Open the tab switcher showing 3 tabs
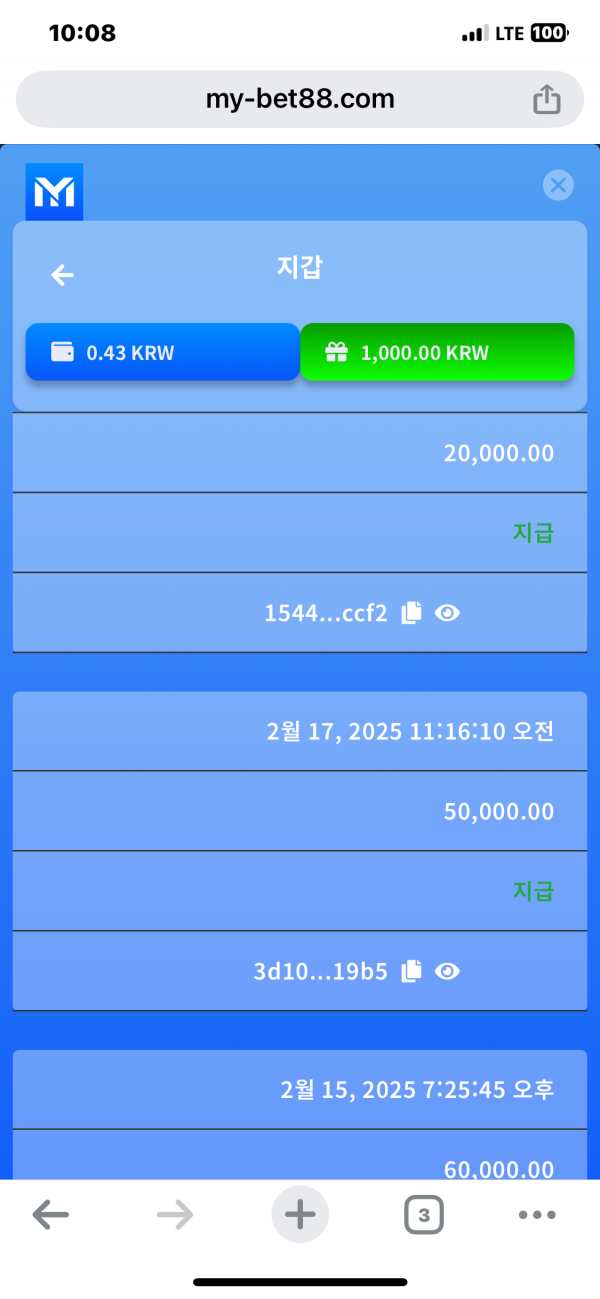Viewport: 600px width, 1299px height. pos(424,1215)
